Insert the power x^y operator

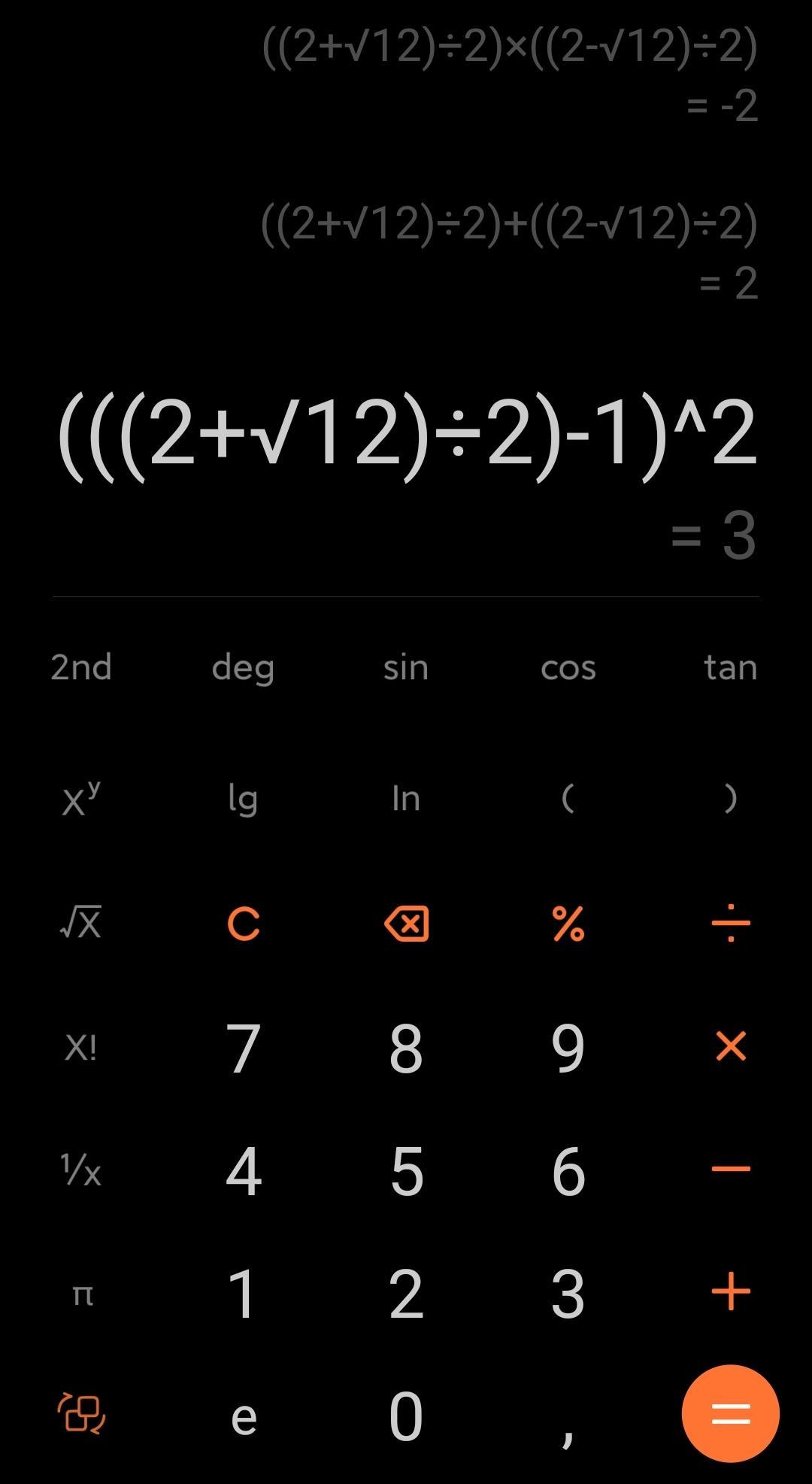point(81,799)
